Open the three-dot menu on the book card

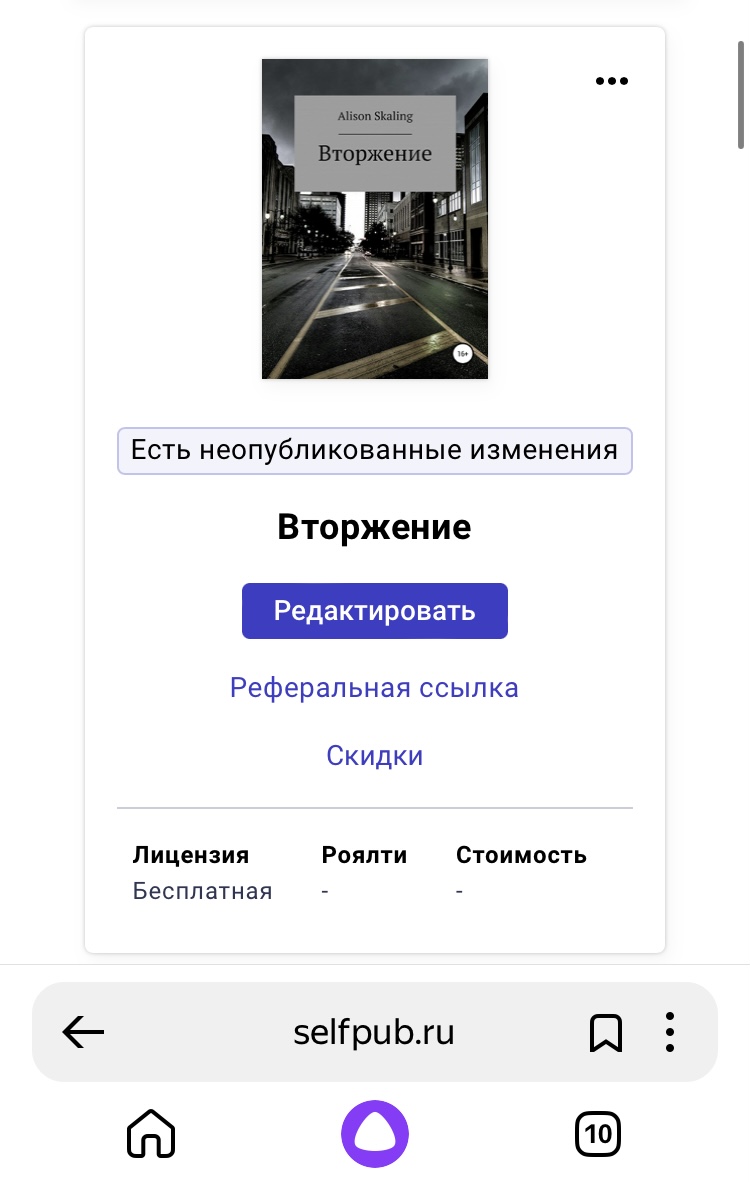tap(612, 82)
